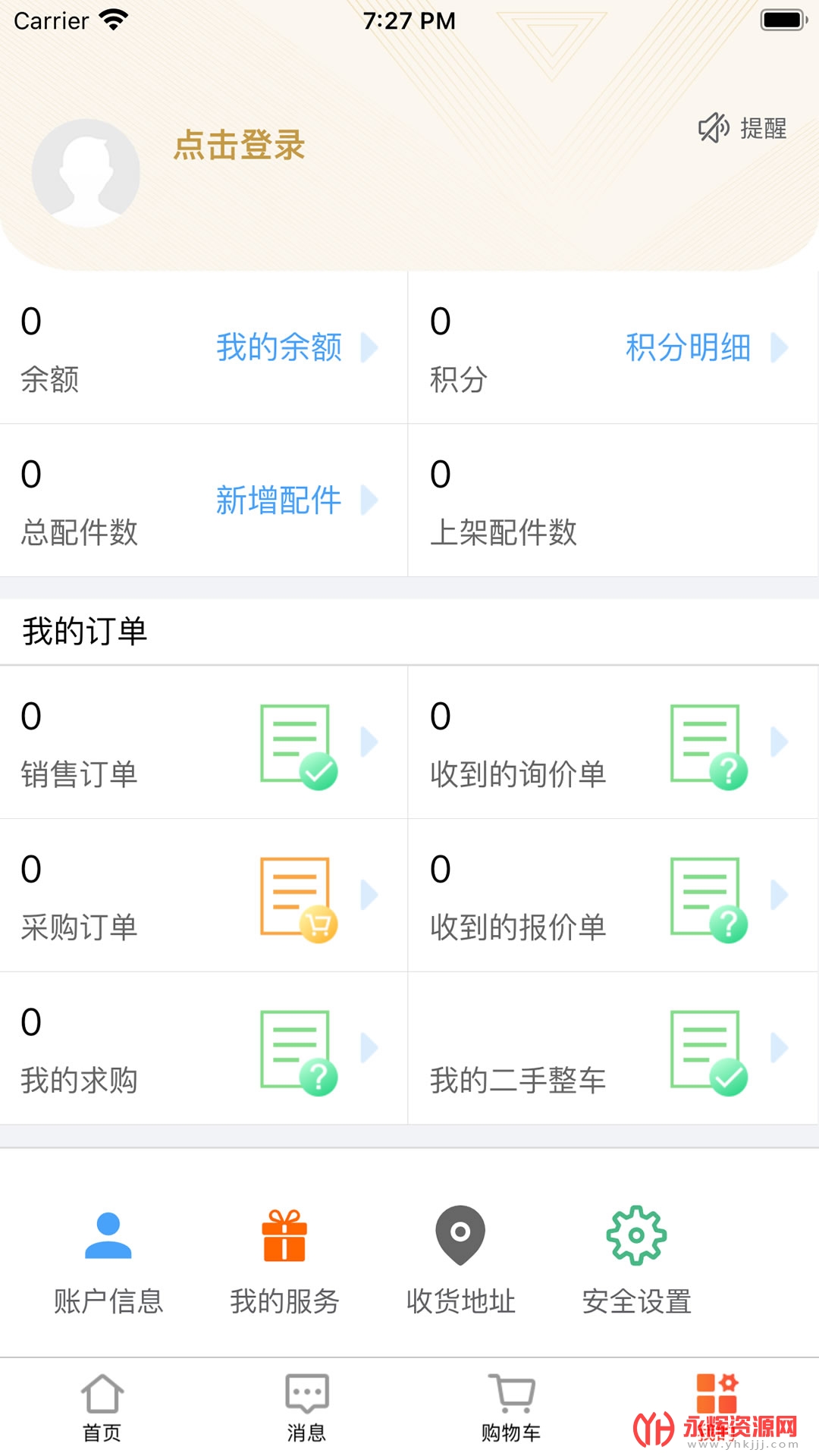Open 安全设置 security settings
Viewport: 819px width, 1456px height.
coord(636,1260)
